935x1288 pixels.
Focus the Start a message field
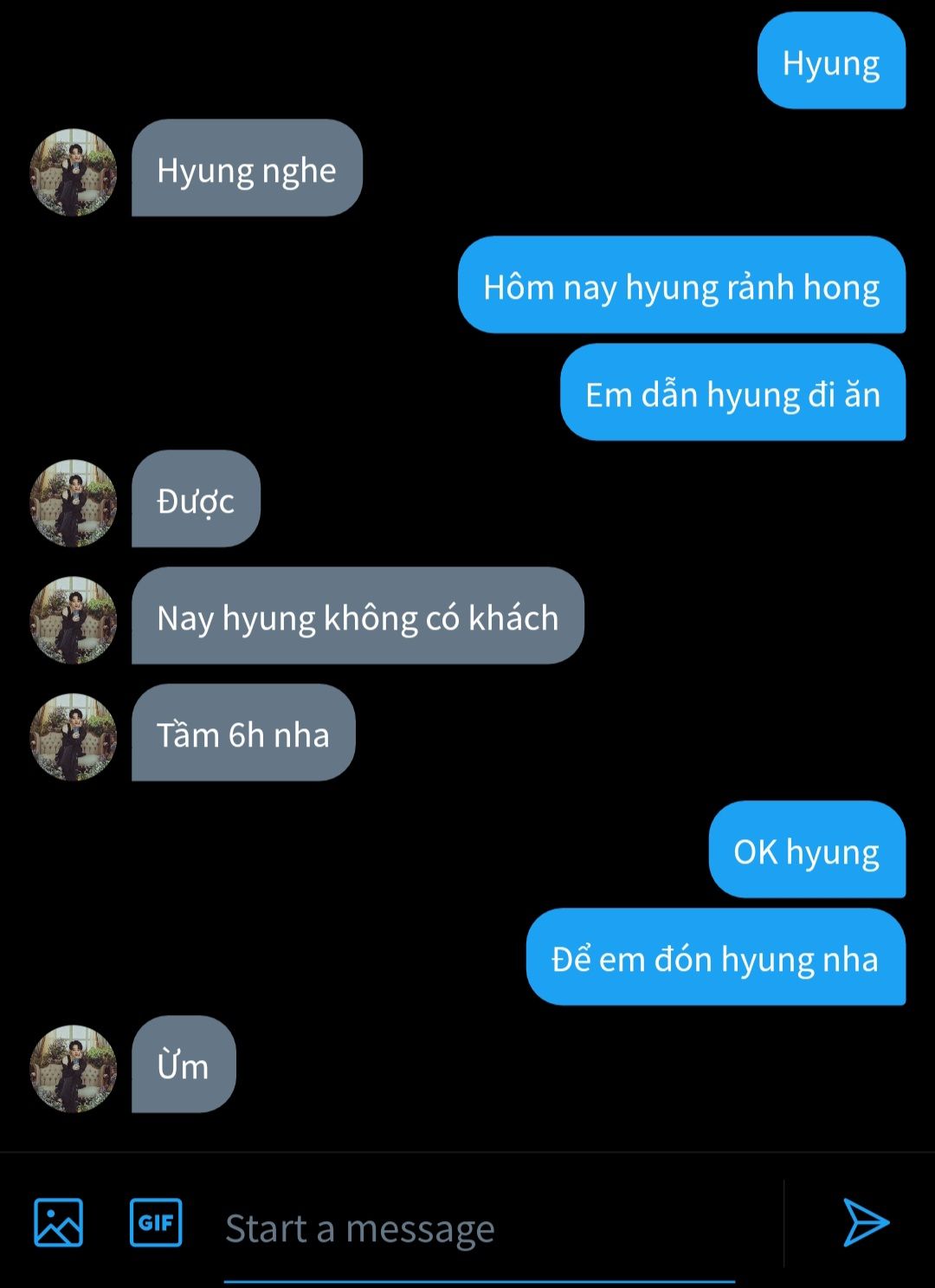(479, 1228)
